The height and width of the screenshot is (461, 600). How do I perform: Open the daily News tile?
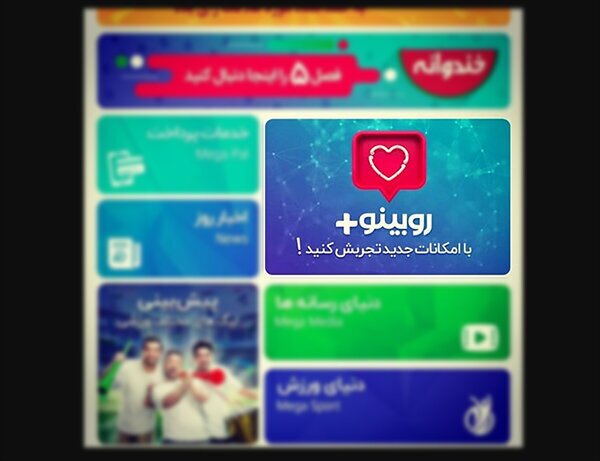178,238
